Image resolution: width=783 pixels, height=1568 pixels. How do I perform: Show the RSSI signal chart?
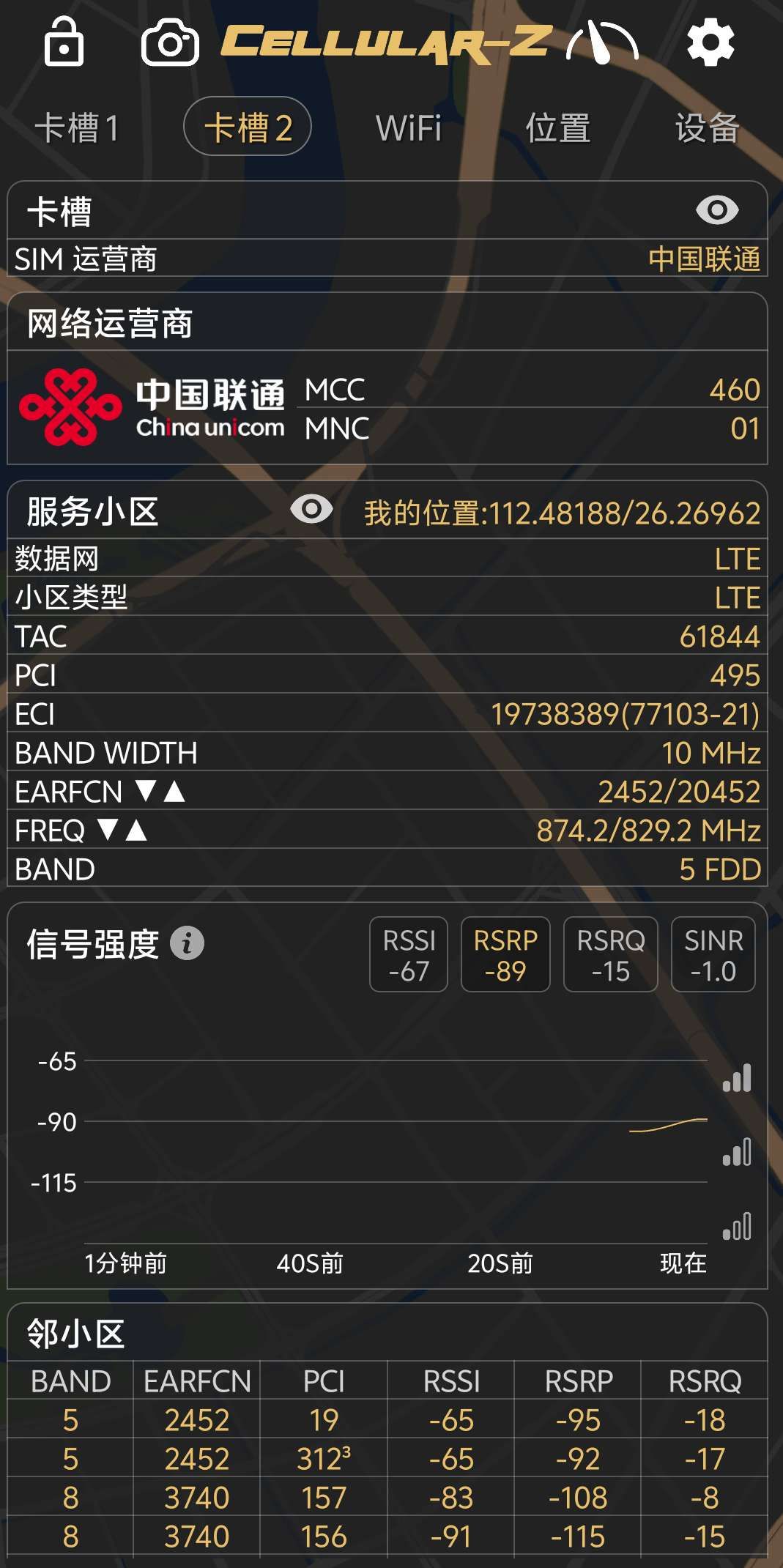pos(409,955)
